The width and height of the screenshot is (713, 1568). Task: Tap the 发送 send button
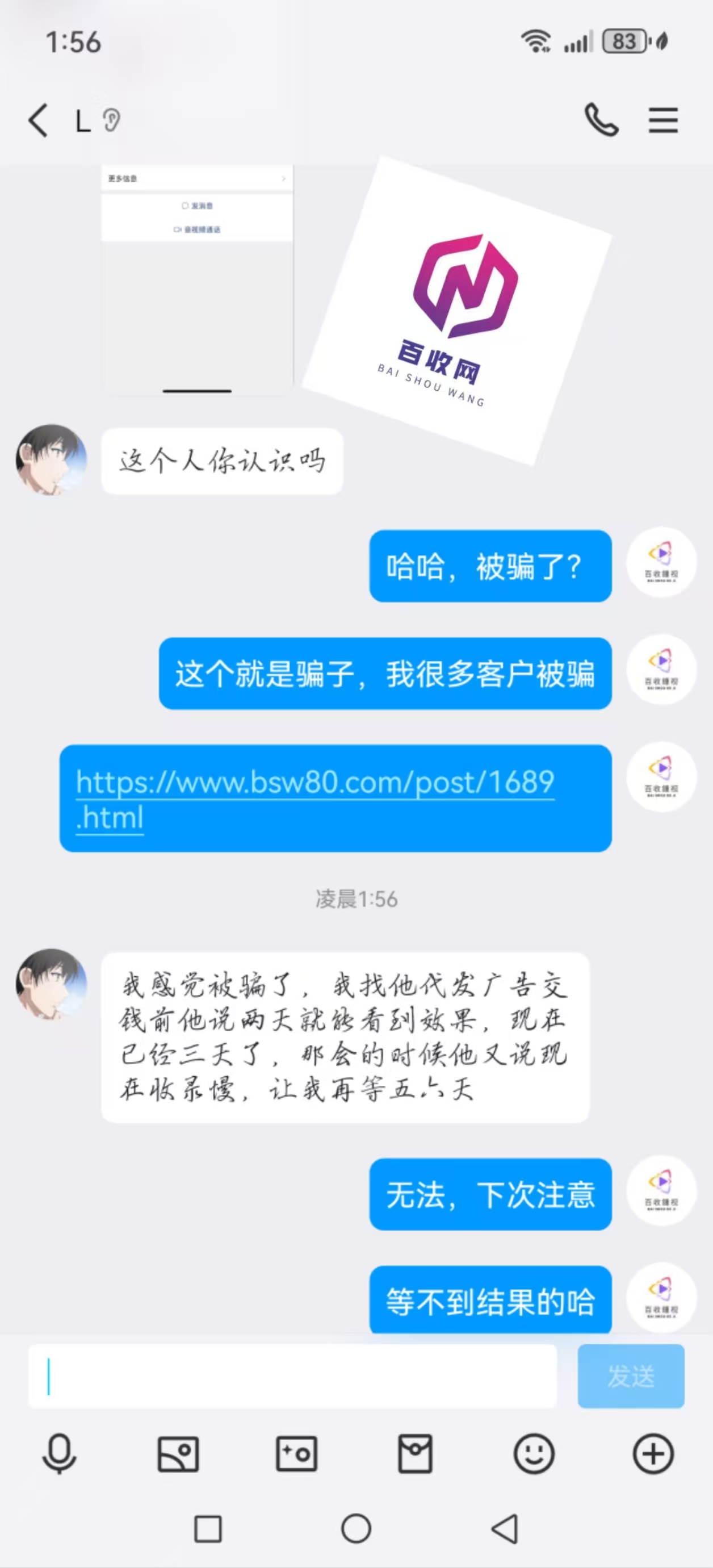[x=630, y=1375]
